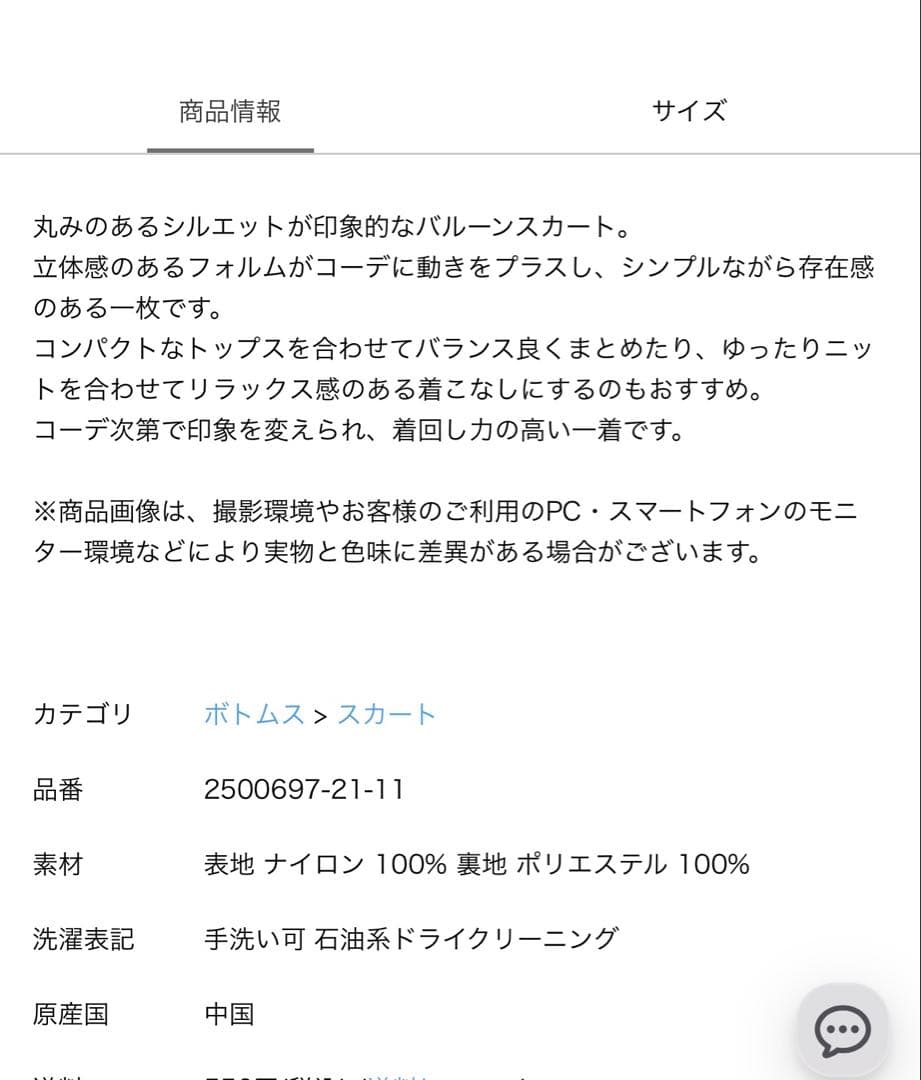Open the スカート category link

(386, 714)
